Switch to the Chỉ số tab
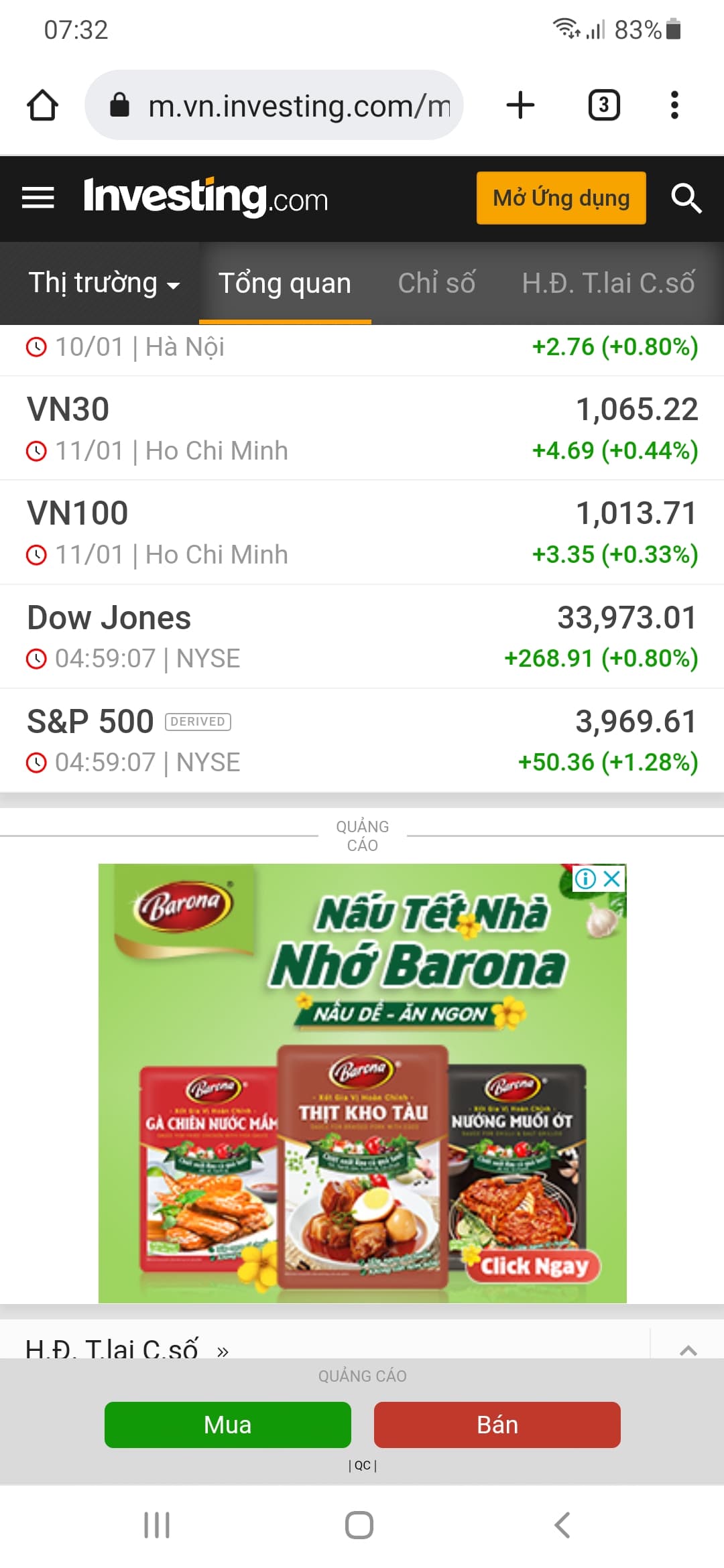The image size is (724, 1568). [436, 283]
